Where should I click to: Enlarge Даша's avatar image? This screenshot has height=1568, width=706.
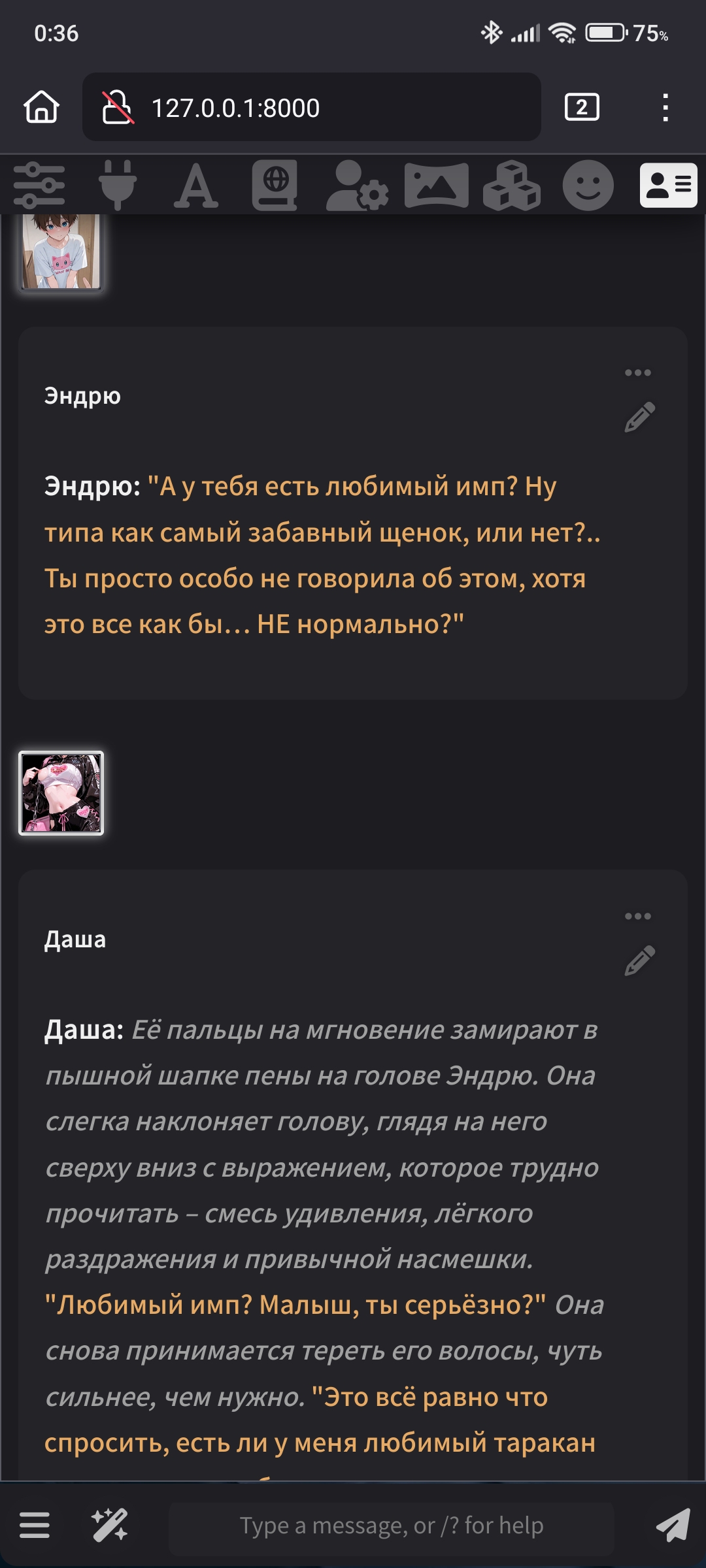61,793
